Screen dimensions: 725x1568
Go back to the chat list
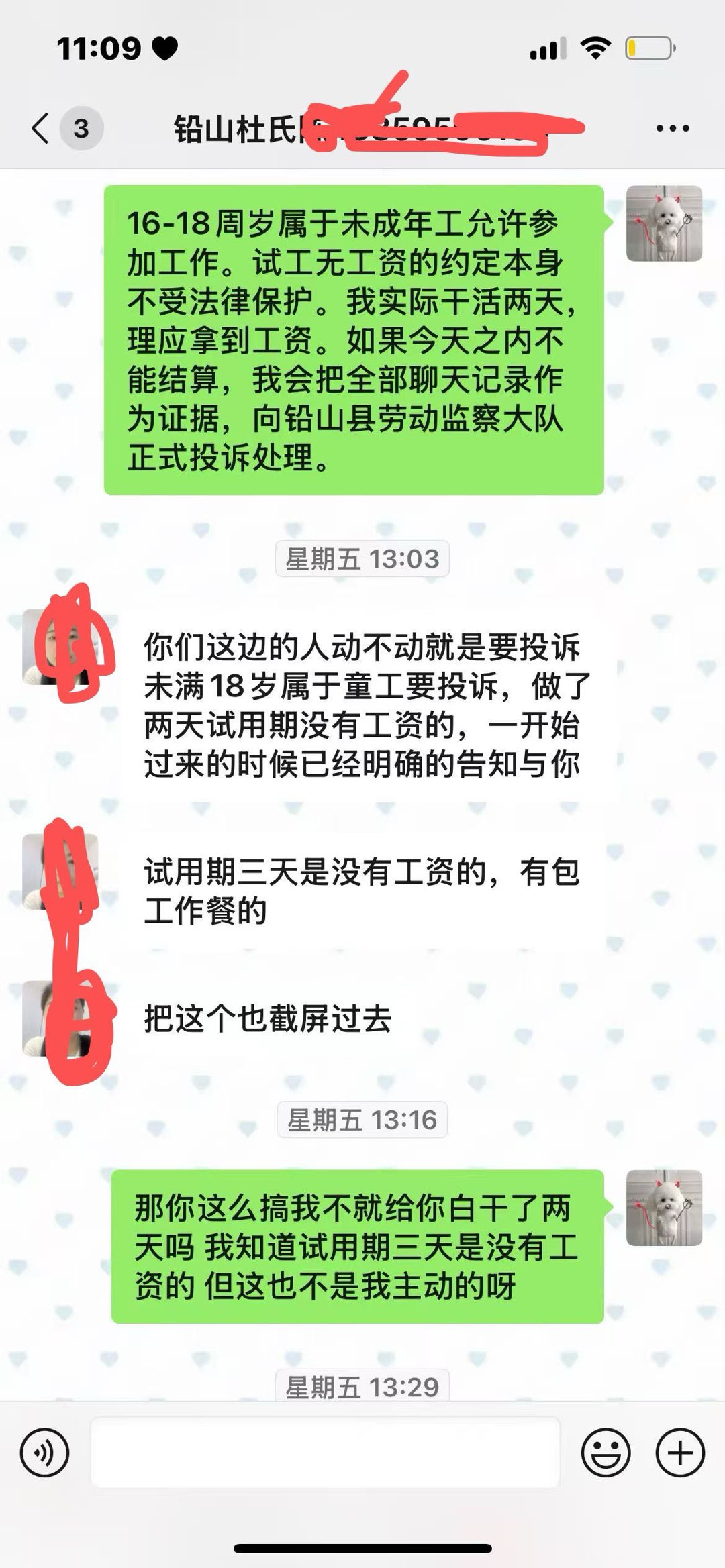point(42,127)
